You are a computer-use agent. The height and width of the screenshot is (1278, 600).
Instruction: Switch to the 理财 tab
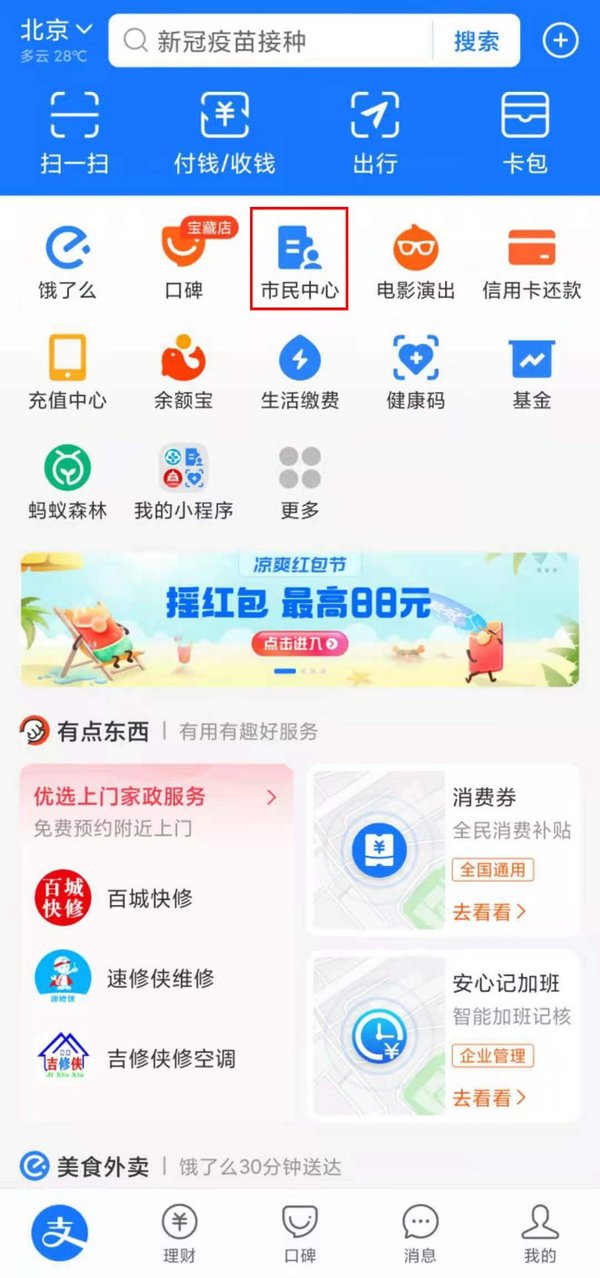pos(179,1233)
